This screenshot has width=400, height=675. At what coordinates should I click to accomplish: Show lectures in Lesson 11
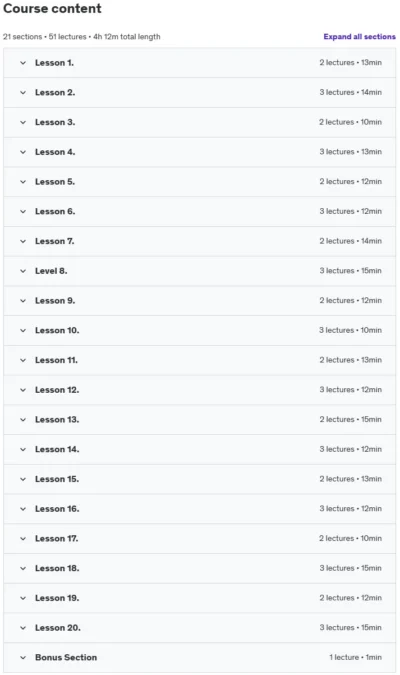(200, 360)
